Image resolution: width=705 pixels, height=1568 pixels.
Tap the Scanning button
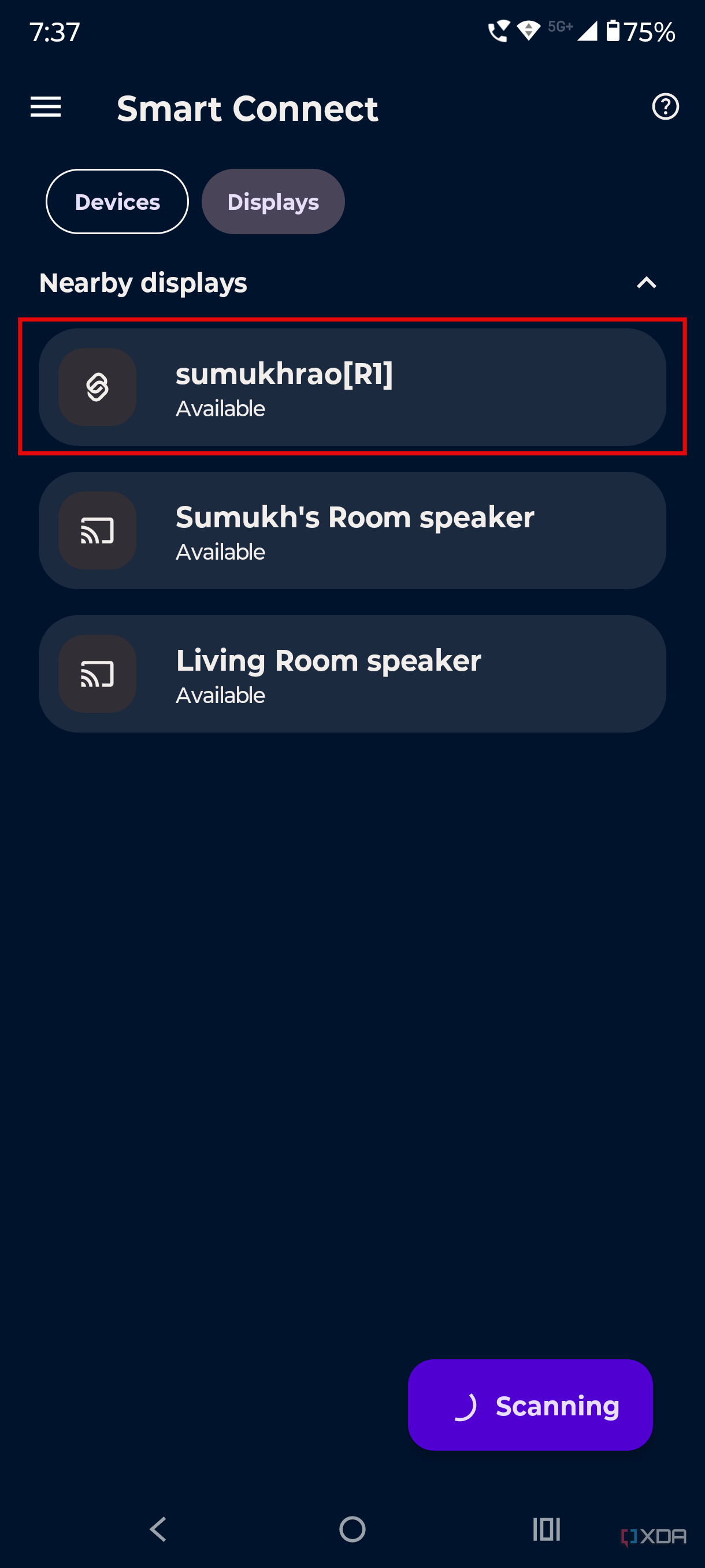(530, 1405)
